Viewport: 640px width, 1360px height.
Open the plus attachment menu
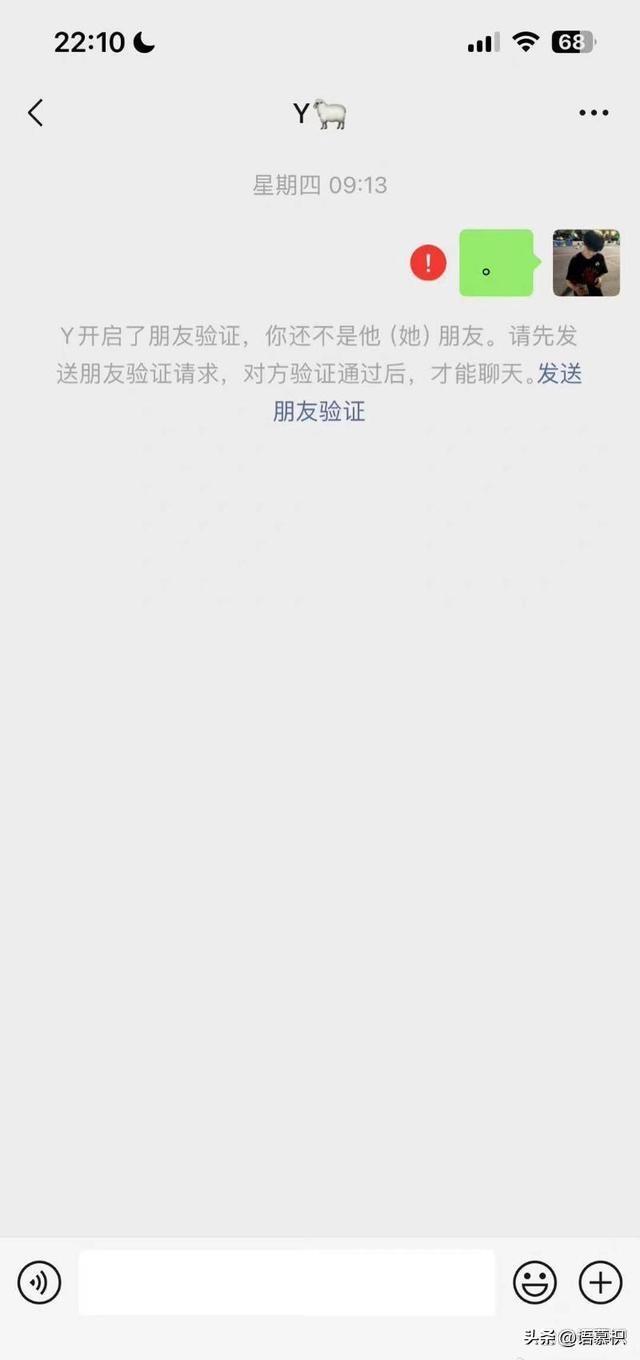600,1282
